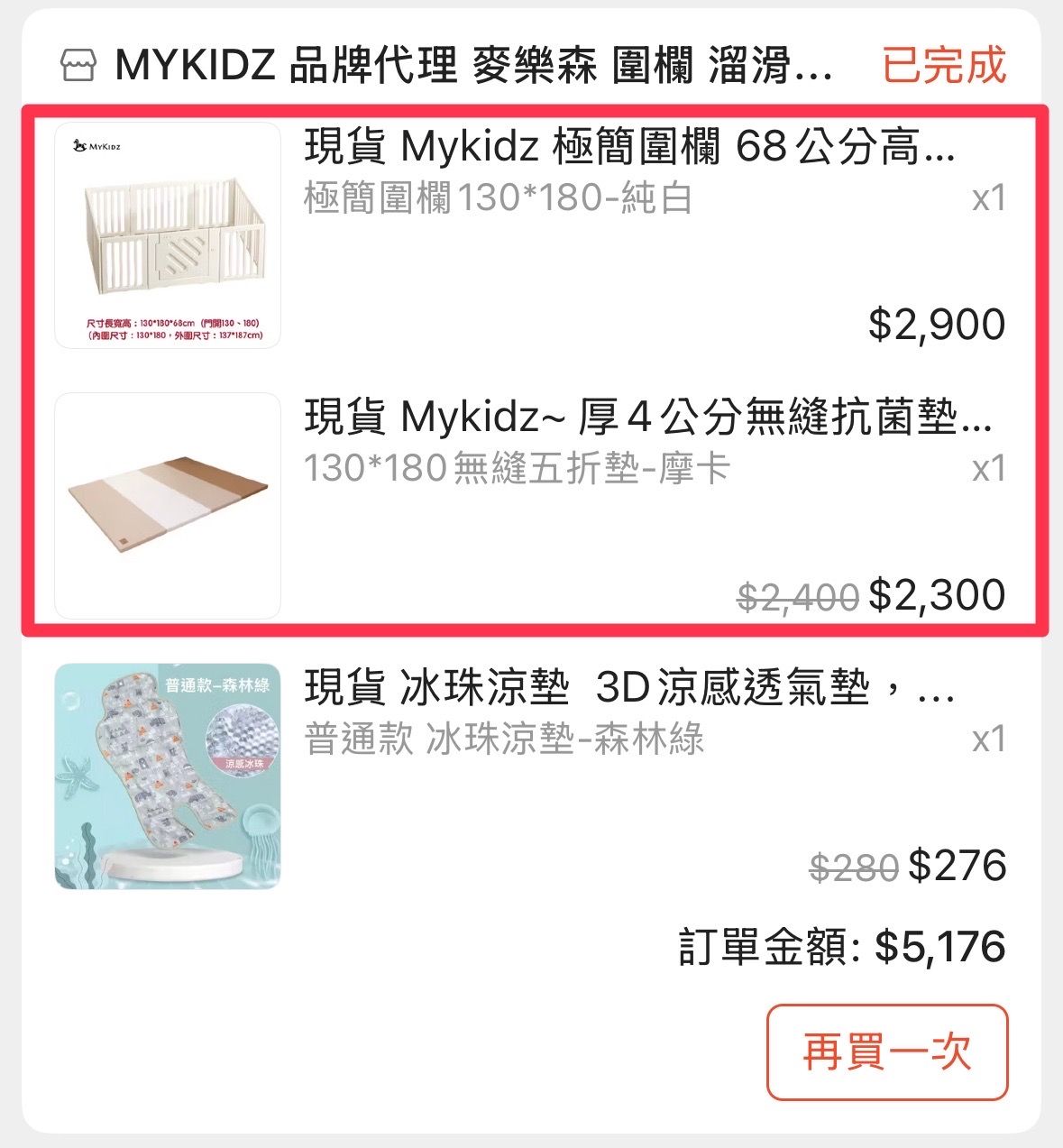This screenshot has width=1063, height=1148.
Task: Open the 冰珠涼墊 cooling mat item
Action: (x=628, y=688)
